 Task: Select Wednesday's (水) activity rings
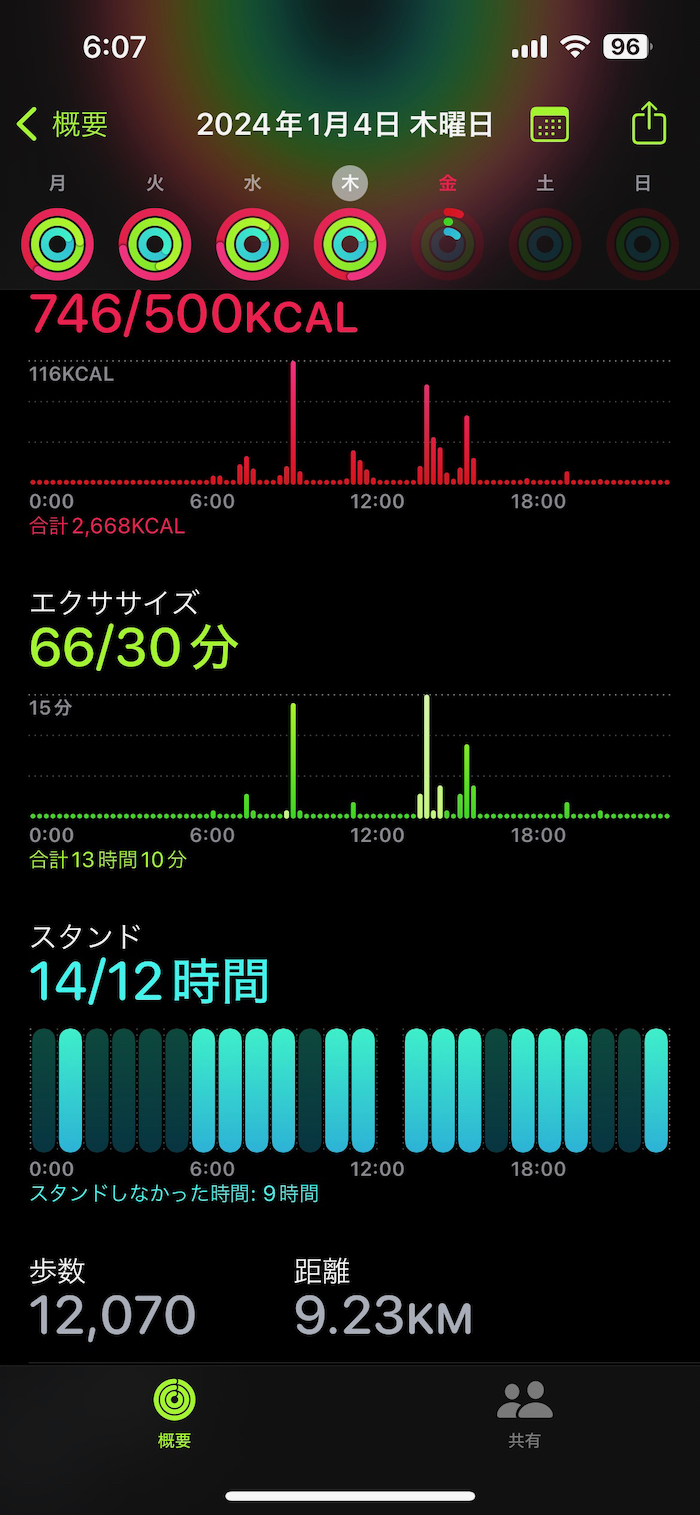point(253,243)
